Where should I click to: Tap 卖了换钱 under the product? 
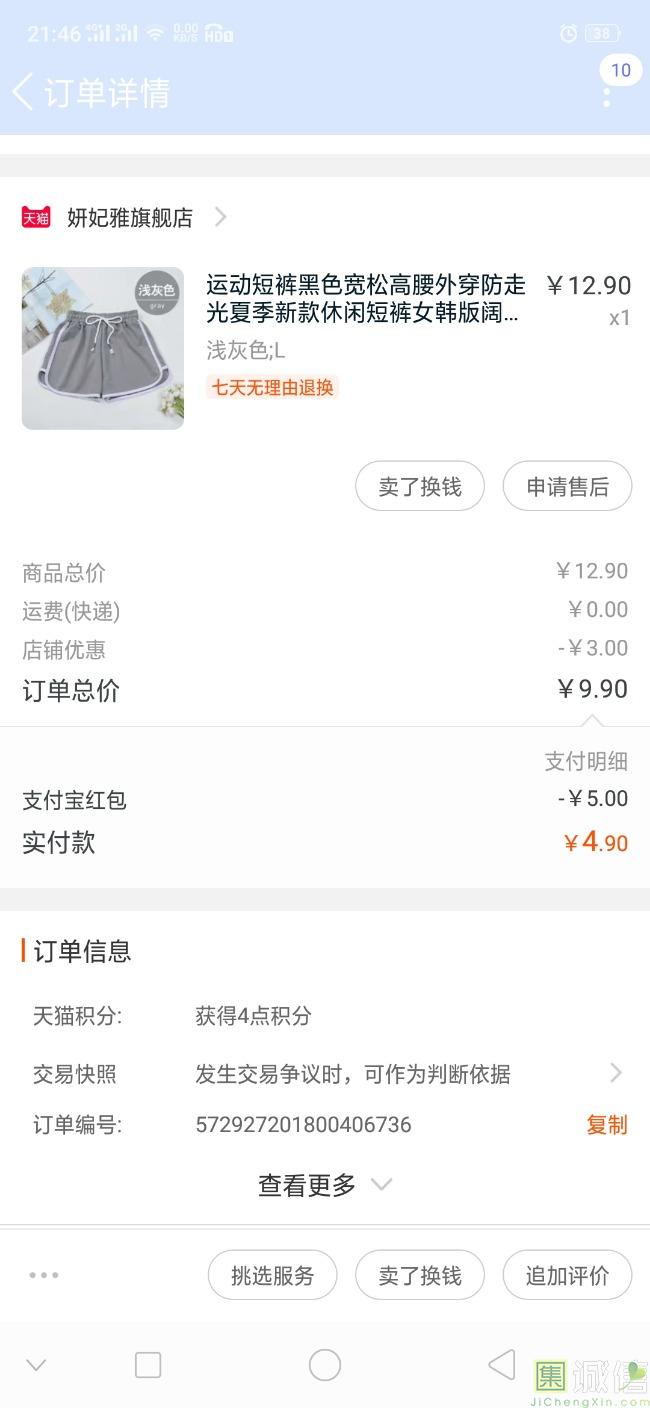[420, 487]
